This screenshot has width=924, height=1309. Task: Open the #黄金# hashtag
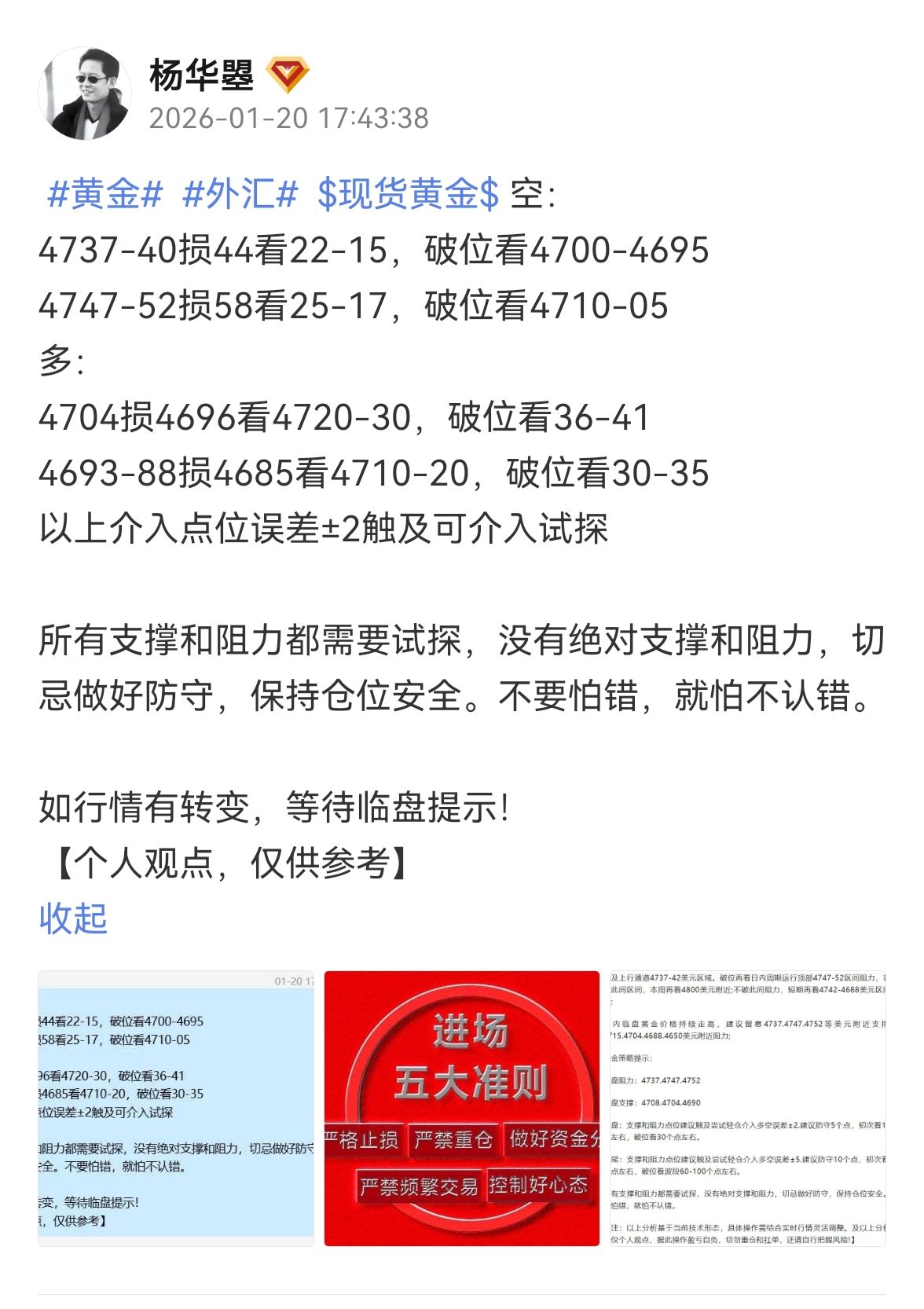105,193
